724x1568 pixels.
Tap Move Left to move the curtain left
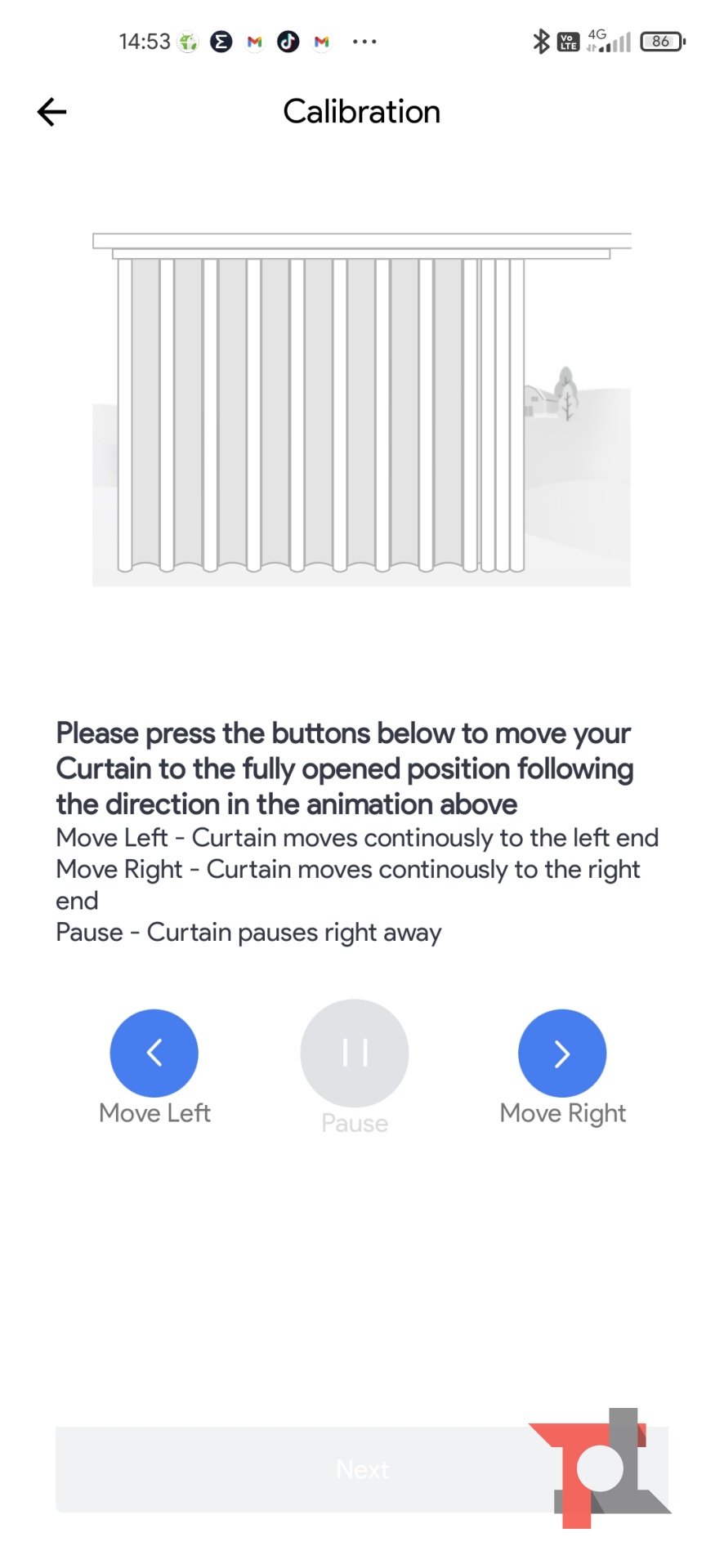pyautogui.click(x=154, y=1053)
